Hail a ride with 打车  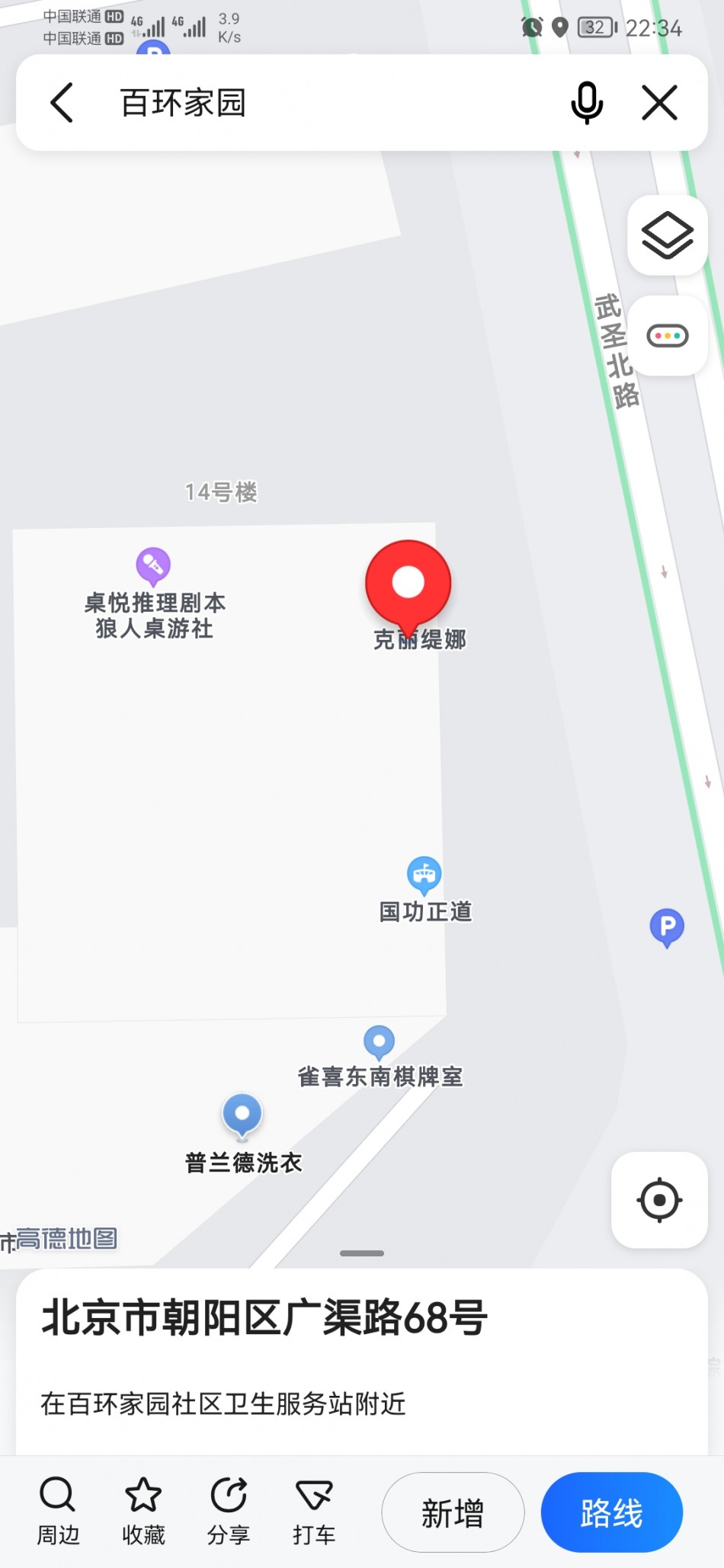coord(314,1512)
